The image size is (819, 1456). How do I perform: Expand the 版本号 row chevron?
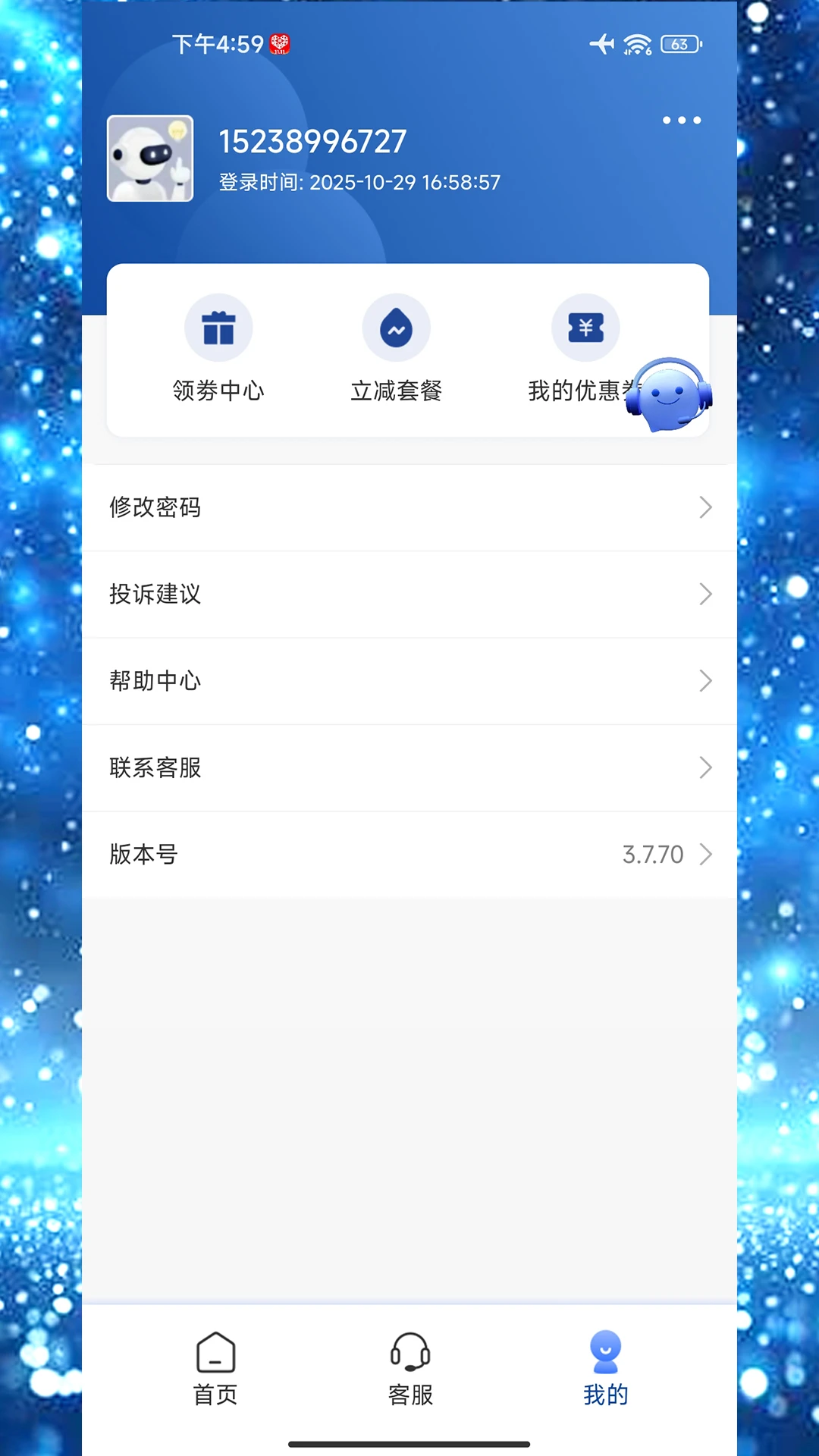tap(705, 854)
